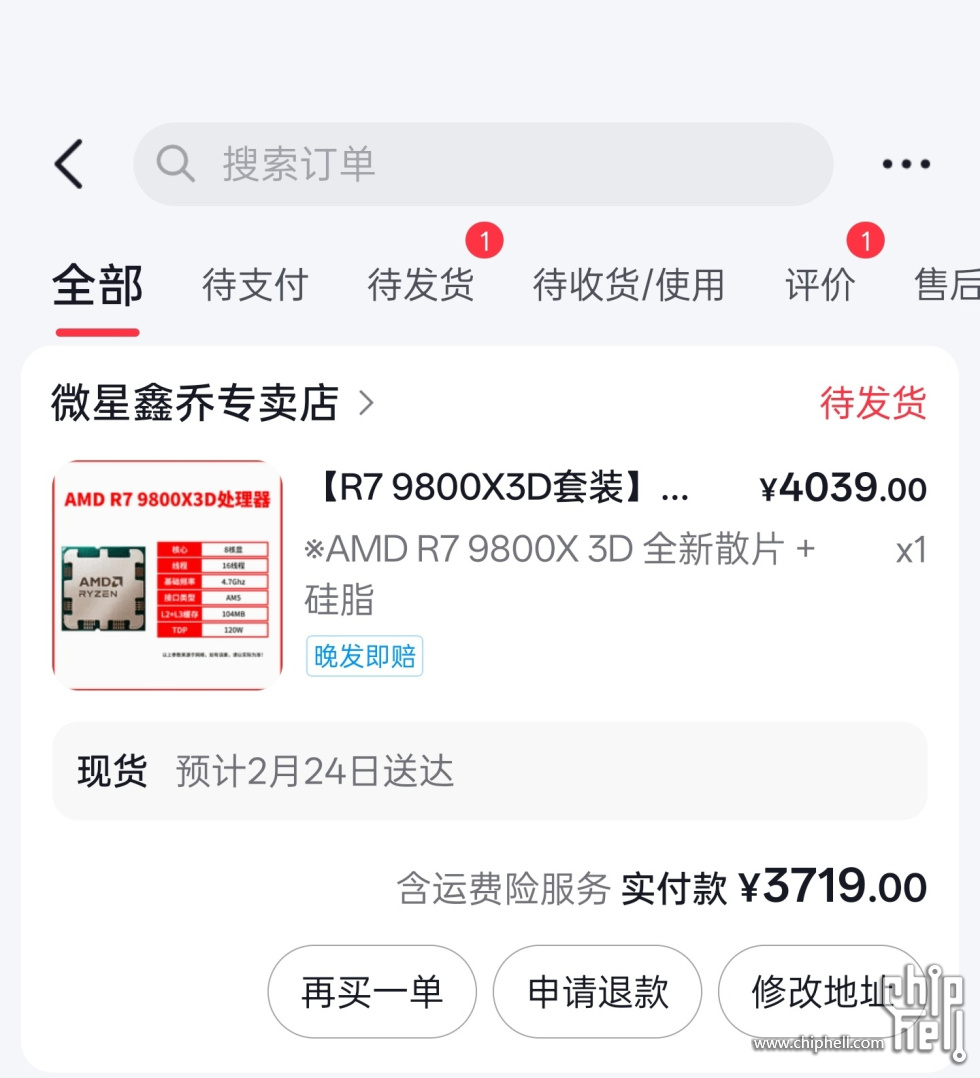
Task: Open the 待发货 tab
Action: (420, 286)
